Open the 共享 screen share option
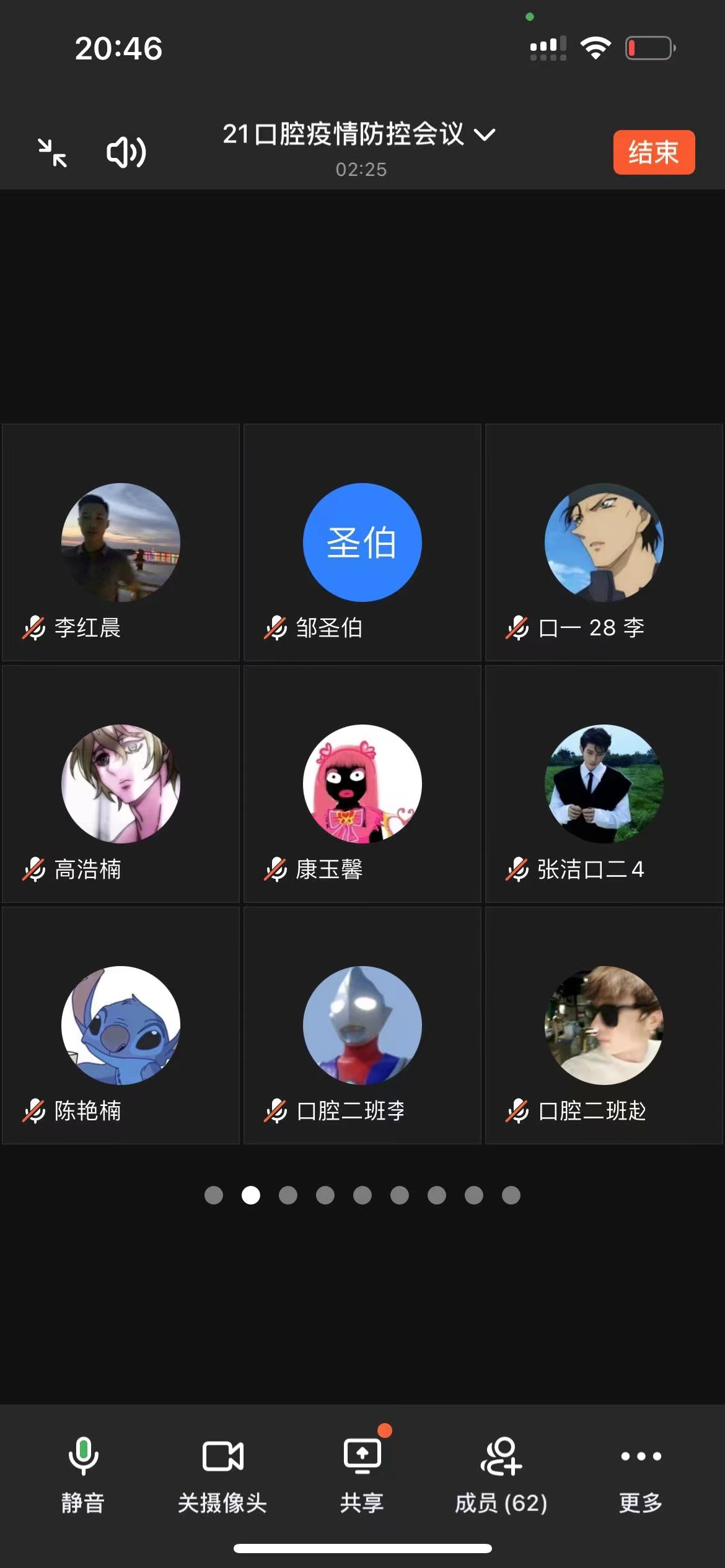This screenshot has height=1568, width=725. [362, 1474]
